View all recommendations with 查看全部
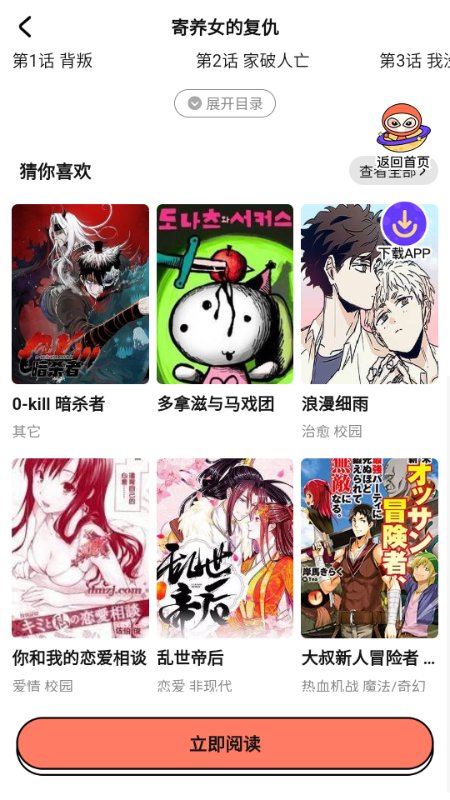The height and width of the screenshot is (800, 450). point(393,172)
